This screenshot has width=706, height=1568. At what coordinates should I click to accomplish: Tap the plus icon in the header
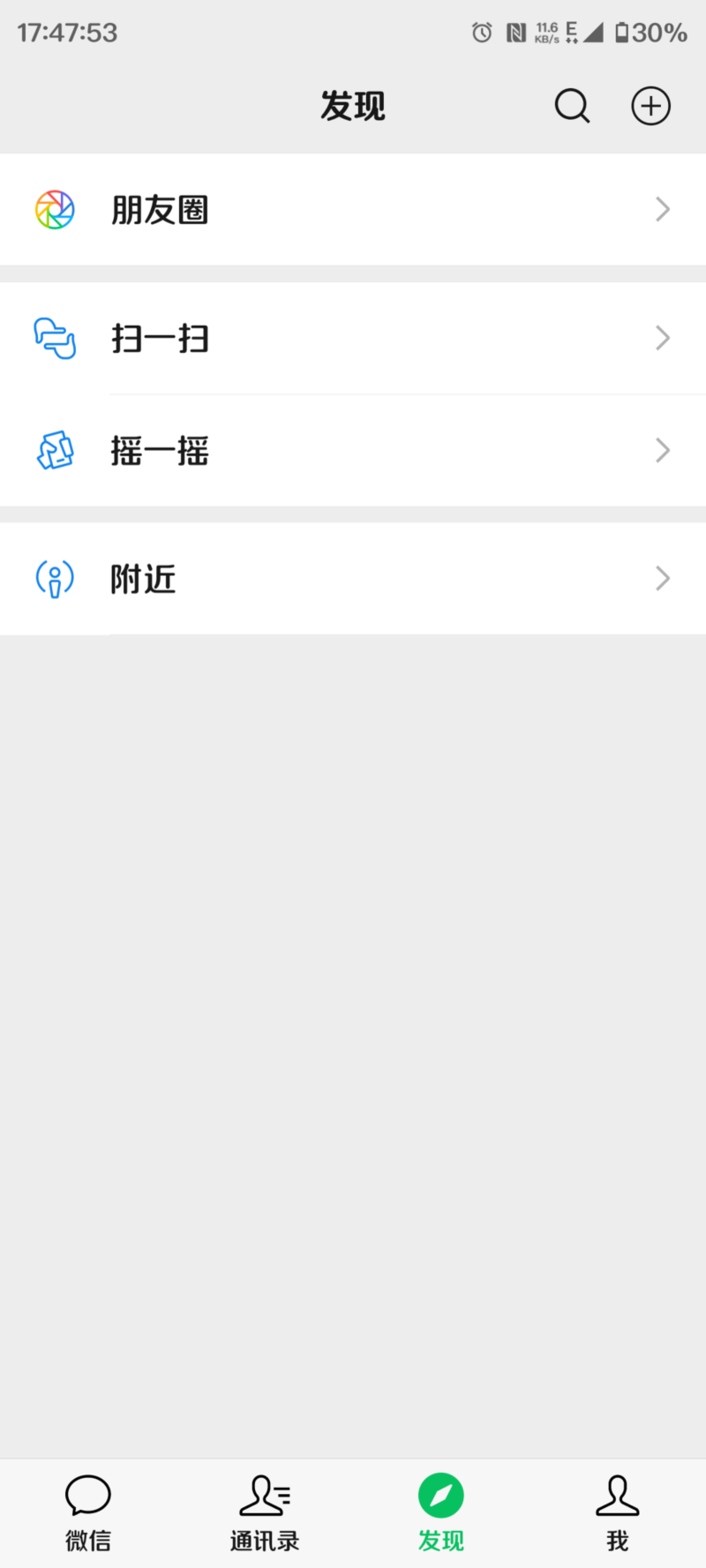650,107
